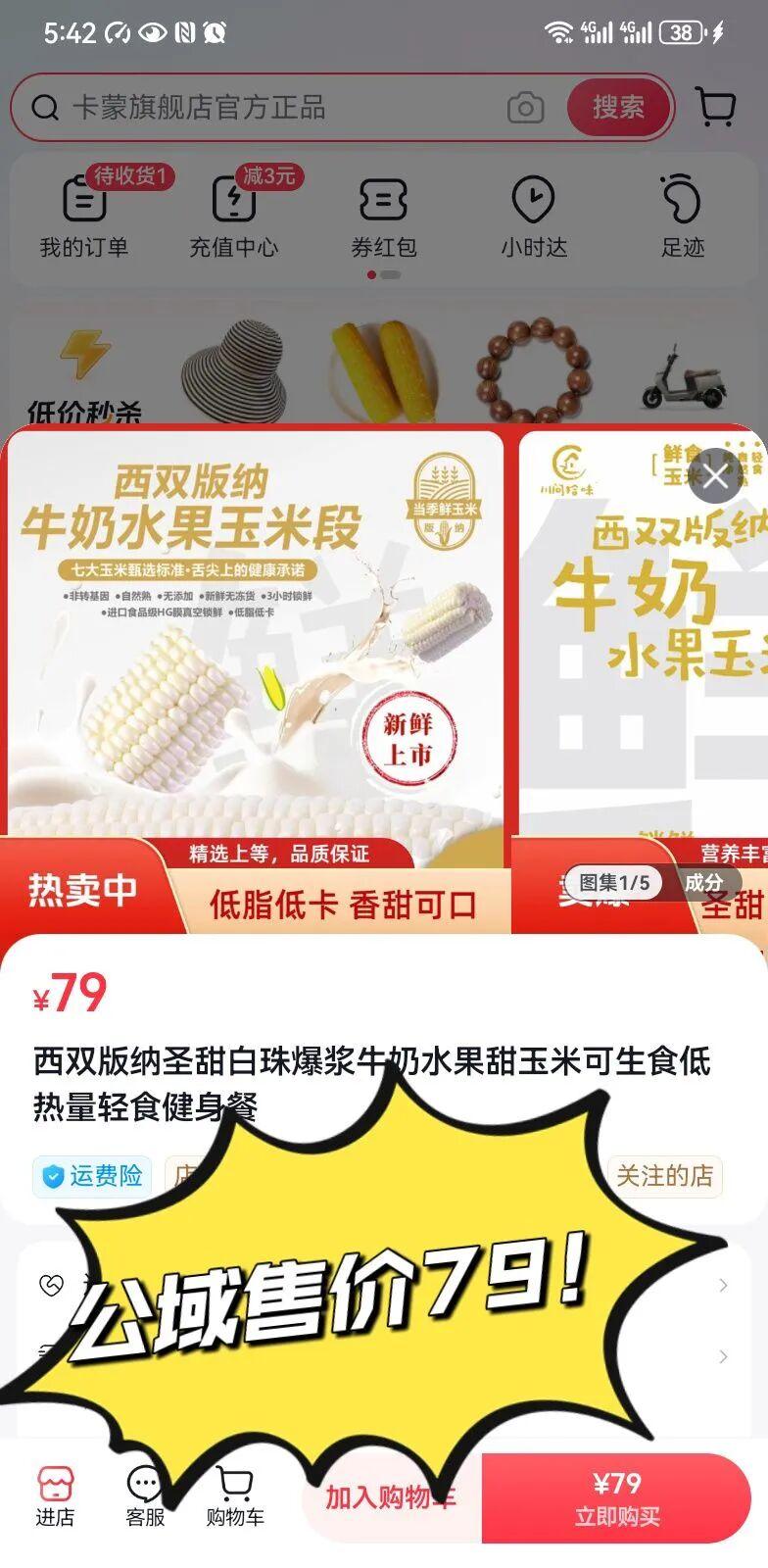Enter the store via 进店

[x=55, y=1496]
